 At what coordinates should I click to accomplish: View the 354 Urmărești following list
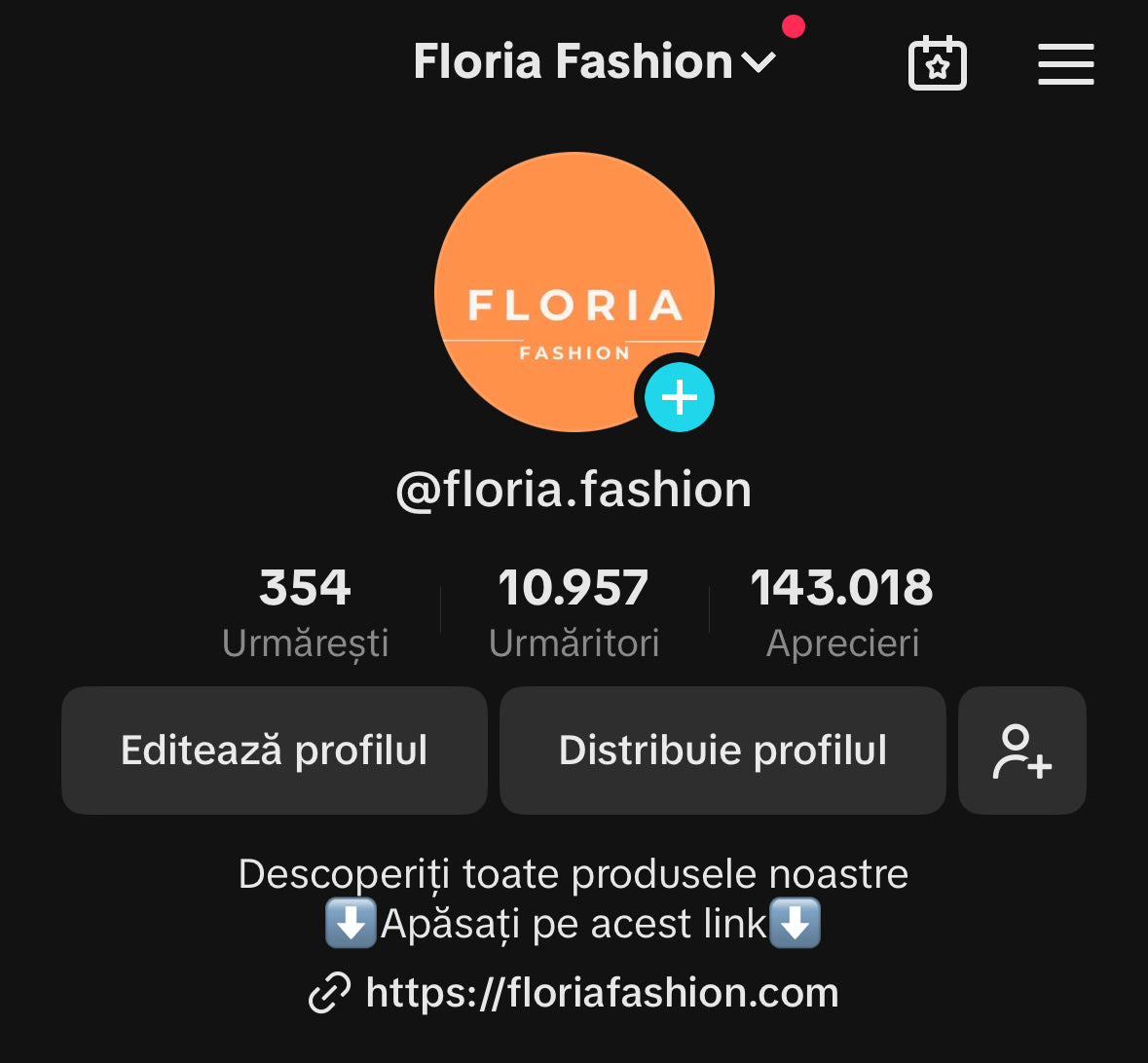(x=305, y=612)
